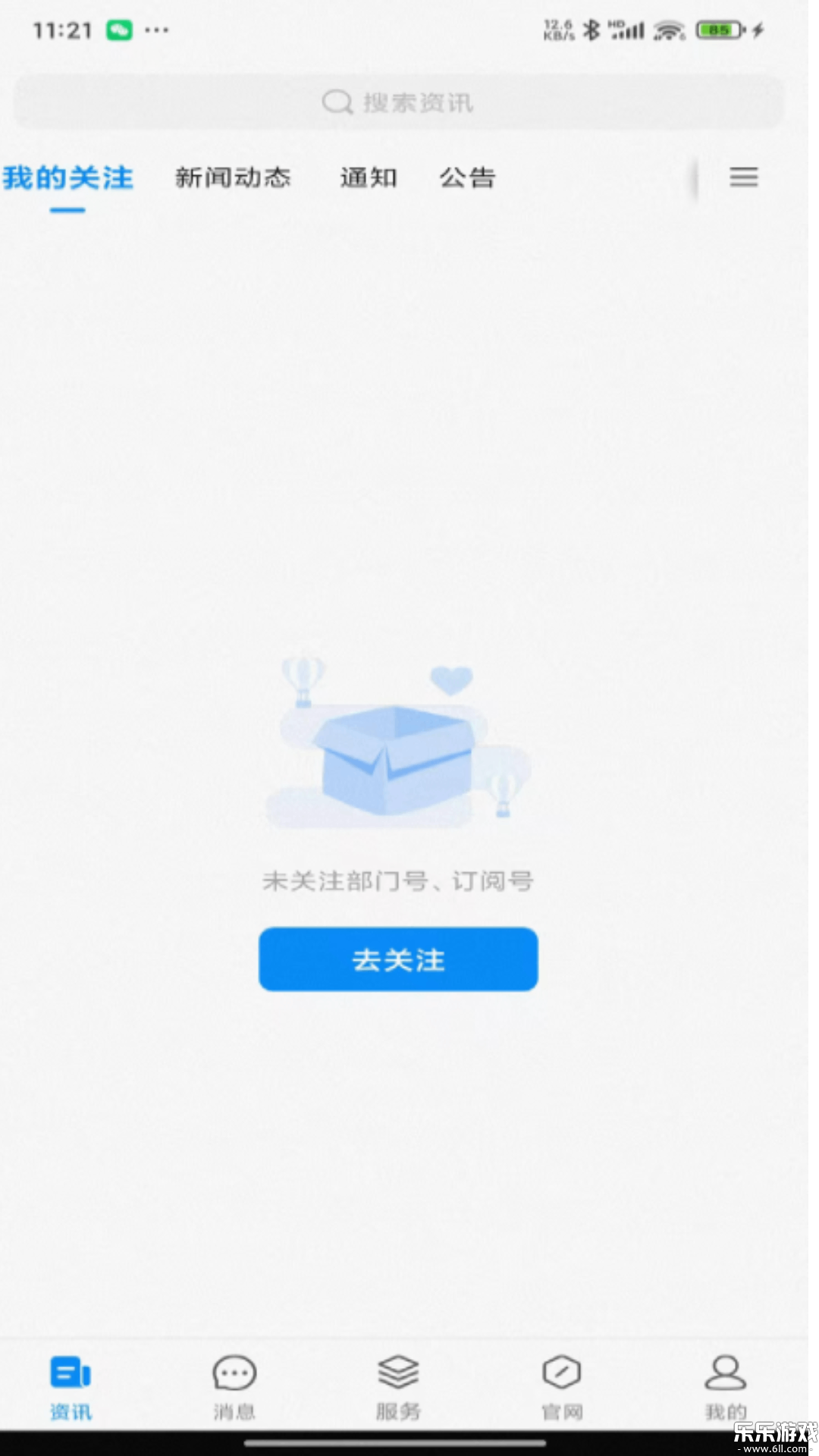Screen dimensions: 819x1456
Task: Open the 我的 profile tab
Action: coord(726,1386)
